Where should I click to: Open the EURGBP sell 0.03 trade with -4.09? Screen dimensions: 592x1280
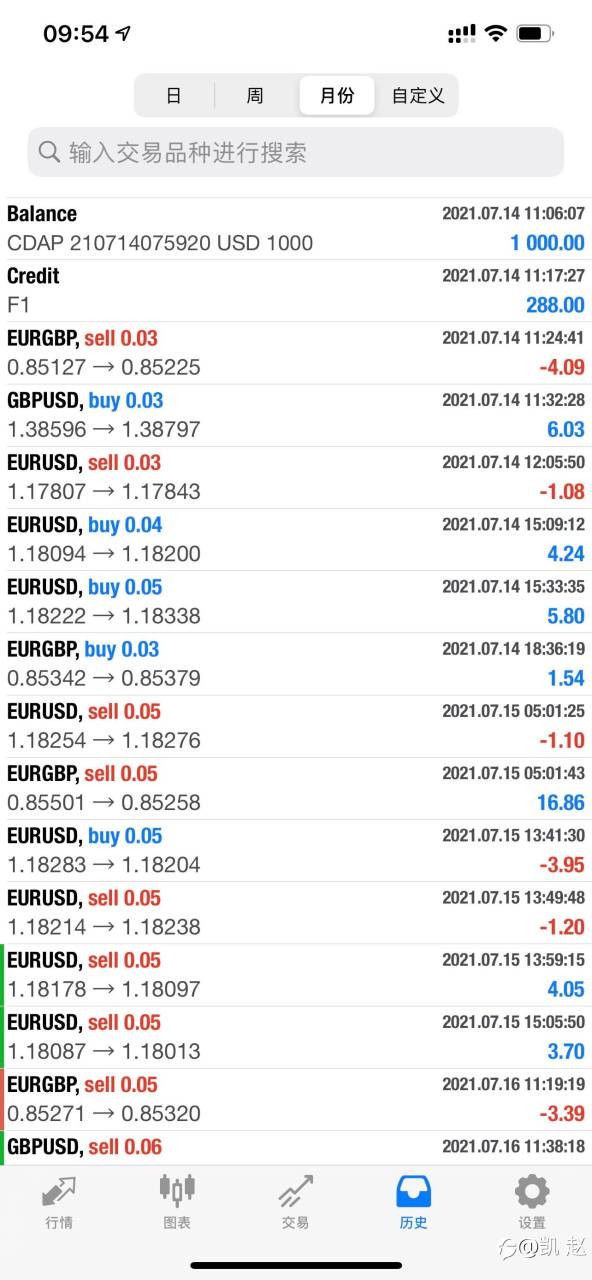[296, 353]
